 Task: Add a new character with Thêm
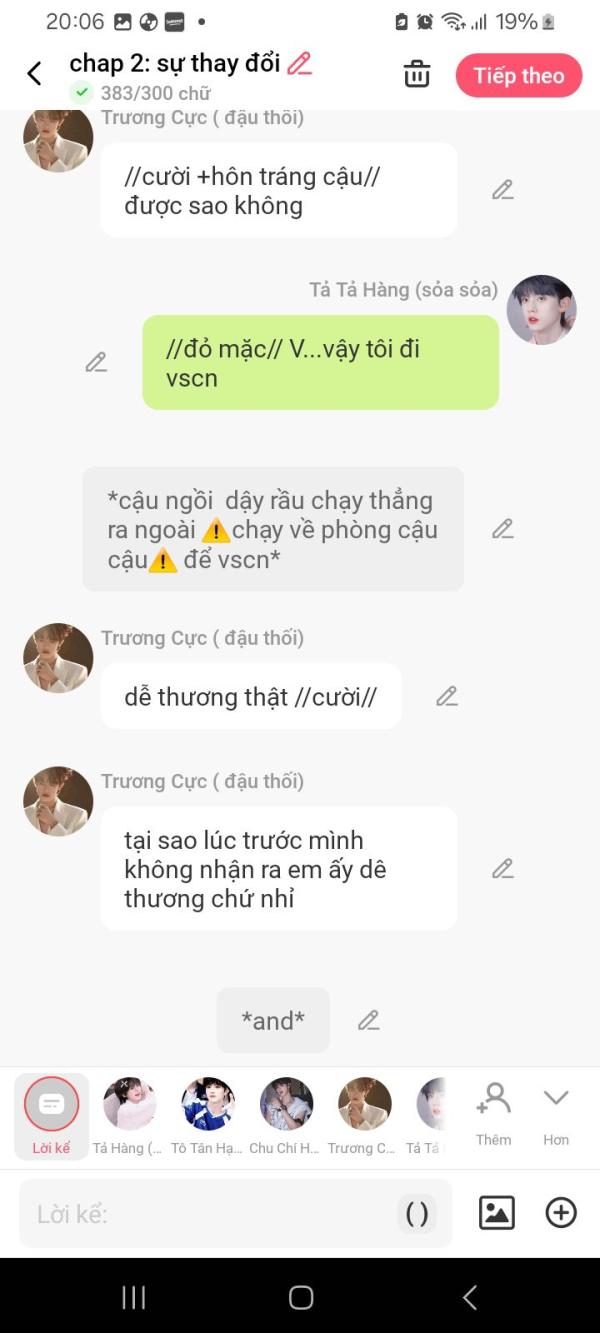[494, 1113]
